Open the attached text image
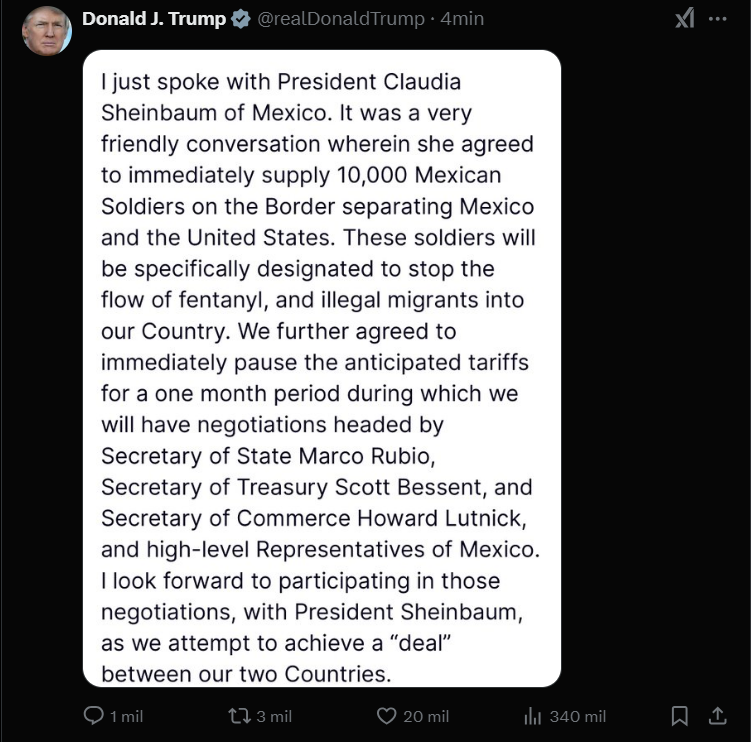The height and width of the screenshot is (742, 751). [321, 368]
